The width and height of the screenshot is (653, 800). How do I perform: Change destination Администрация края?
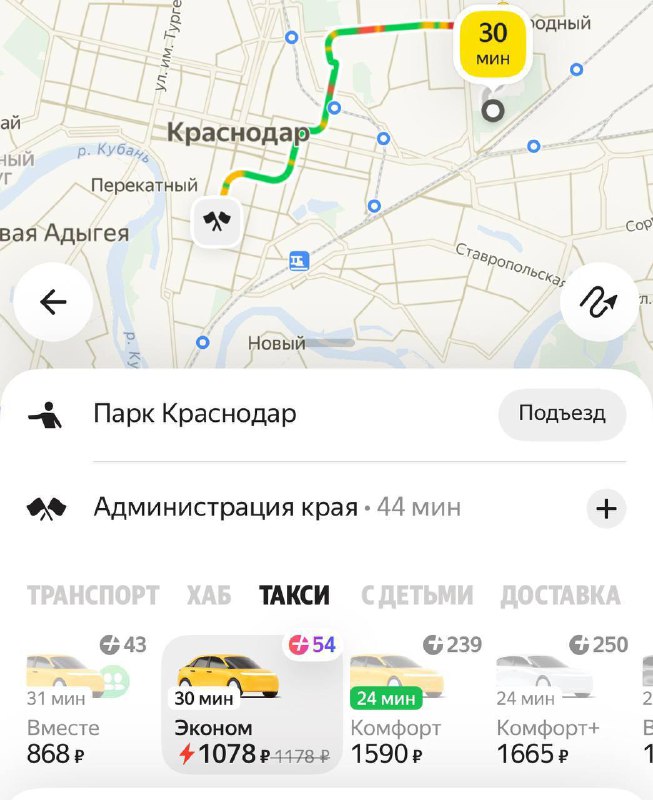click(x=226, y=508)
